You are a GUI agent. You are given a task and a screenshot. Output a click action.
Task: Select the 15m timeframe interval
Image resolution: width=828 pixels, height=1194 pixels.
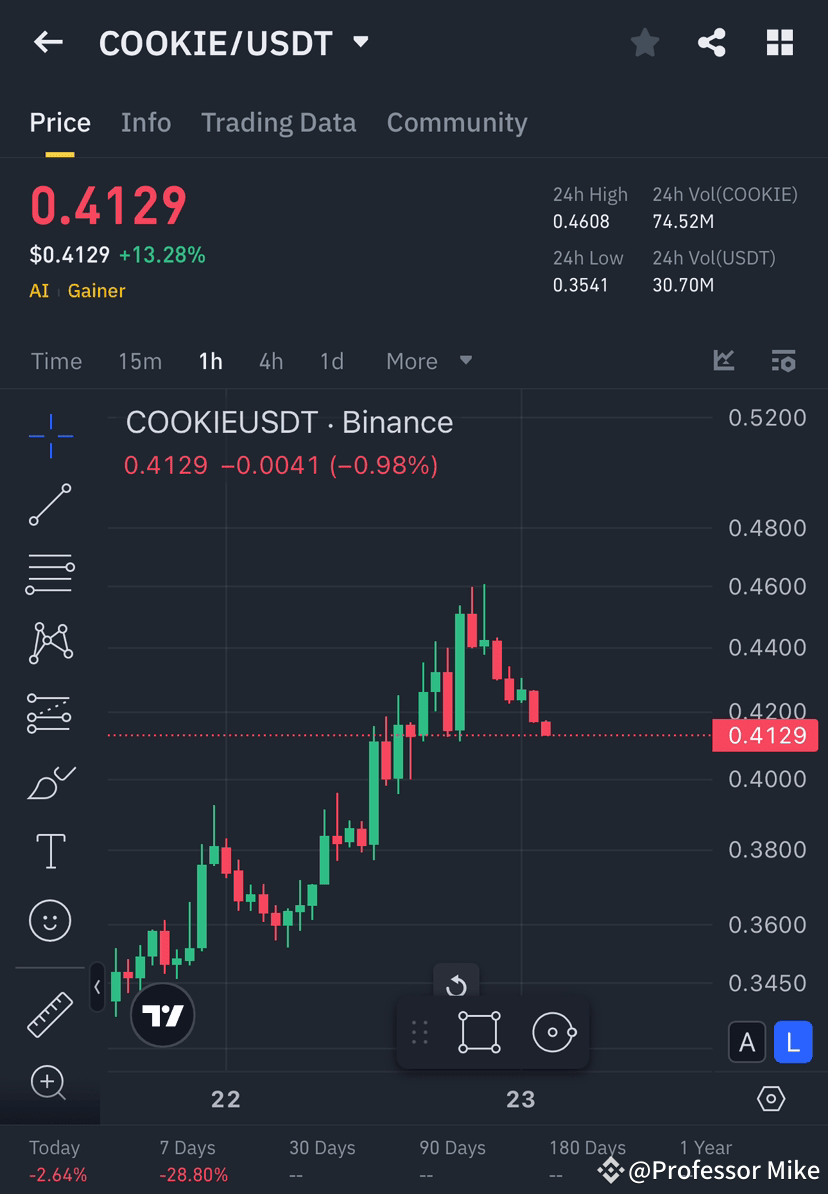tap(140, 361)
